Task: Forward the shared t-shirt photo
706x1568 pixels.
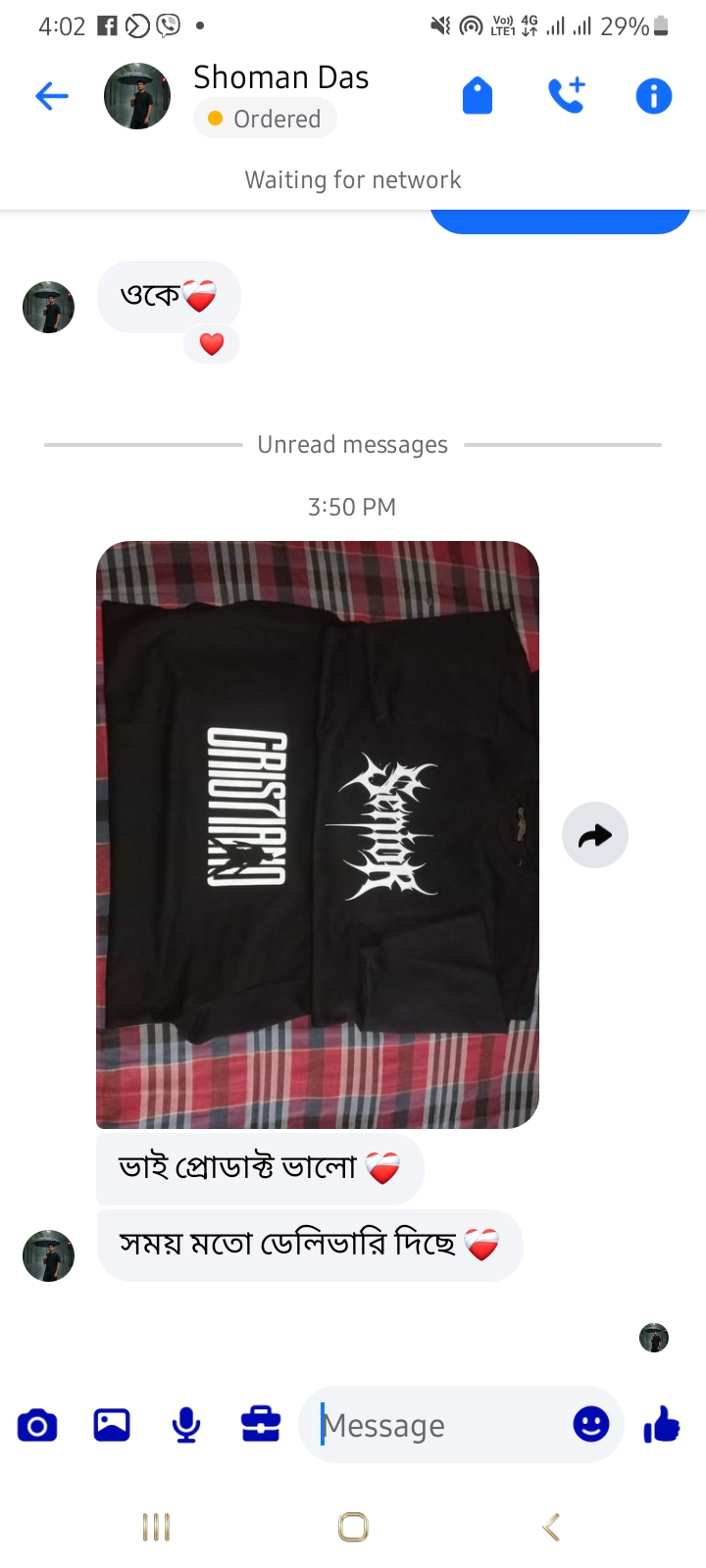Action: [x=594, y=834]
